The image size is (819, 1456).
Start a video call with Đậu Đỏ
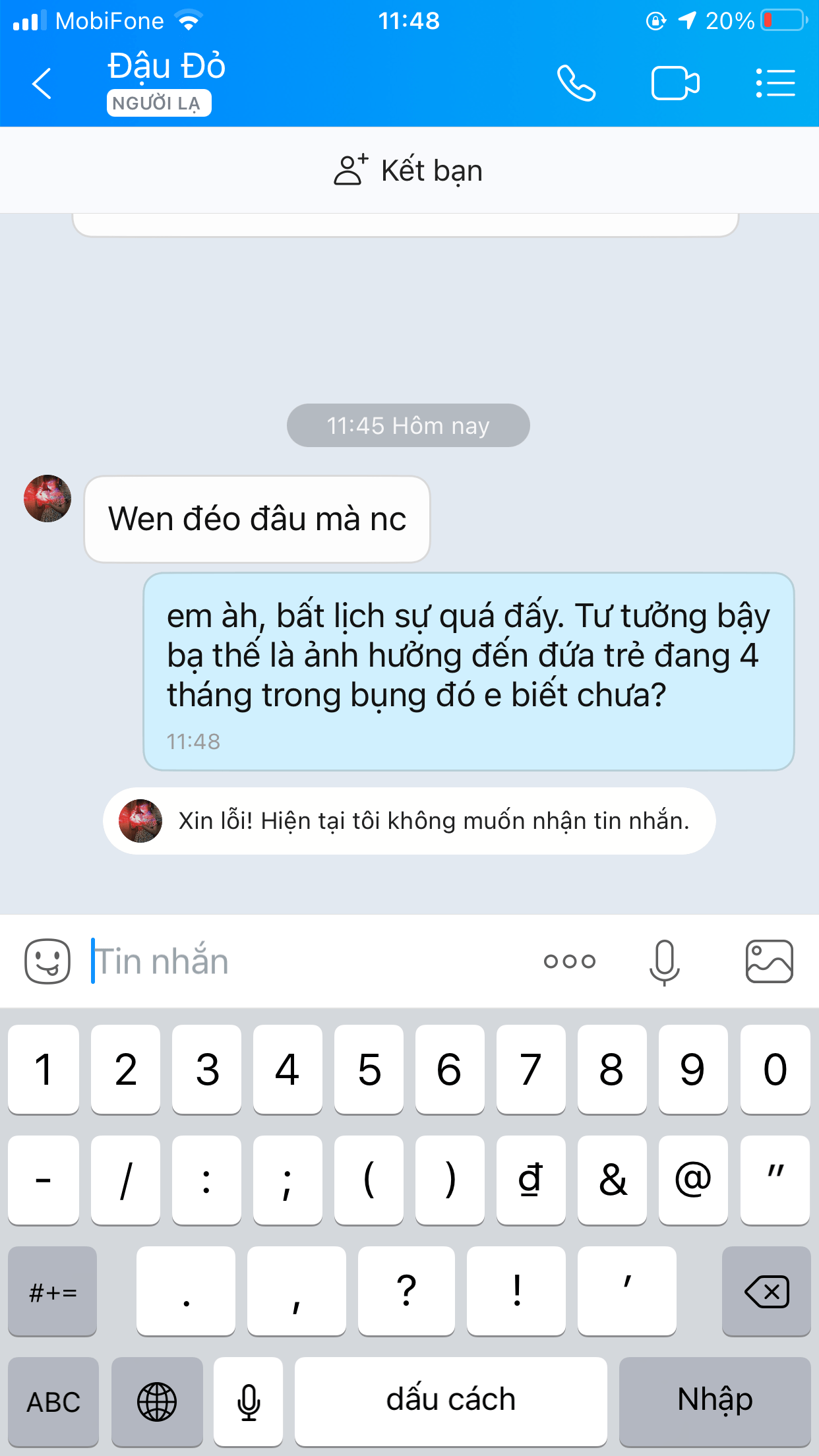click(x=675, y=83)
